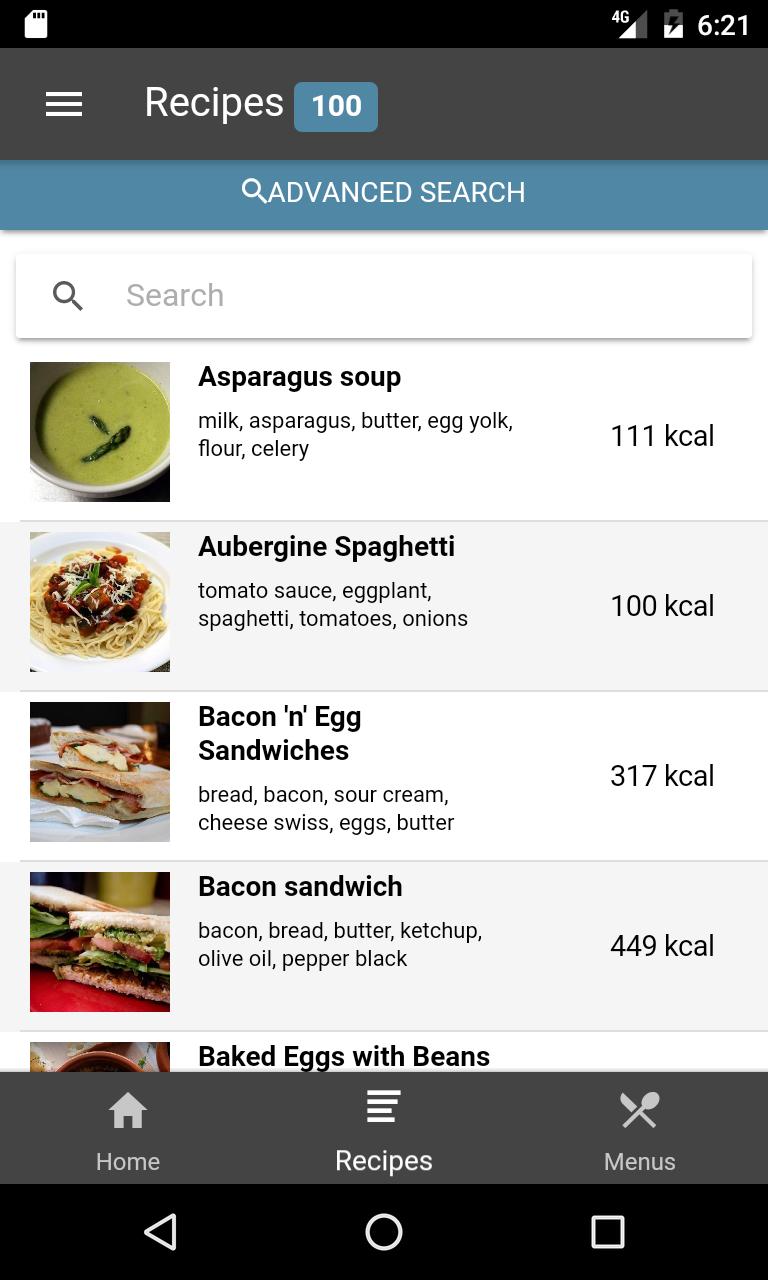This screenshot has height=1280, width=768.
Task: Tap the Android recent apps square
Action: pos(607,1232)
